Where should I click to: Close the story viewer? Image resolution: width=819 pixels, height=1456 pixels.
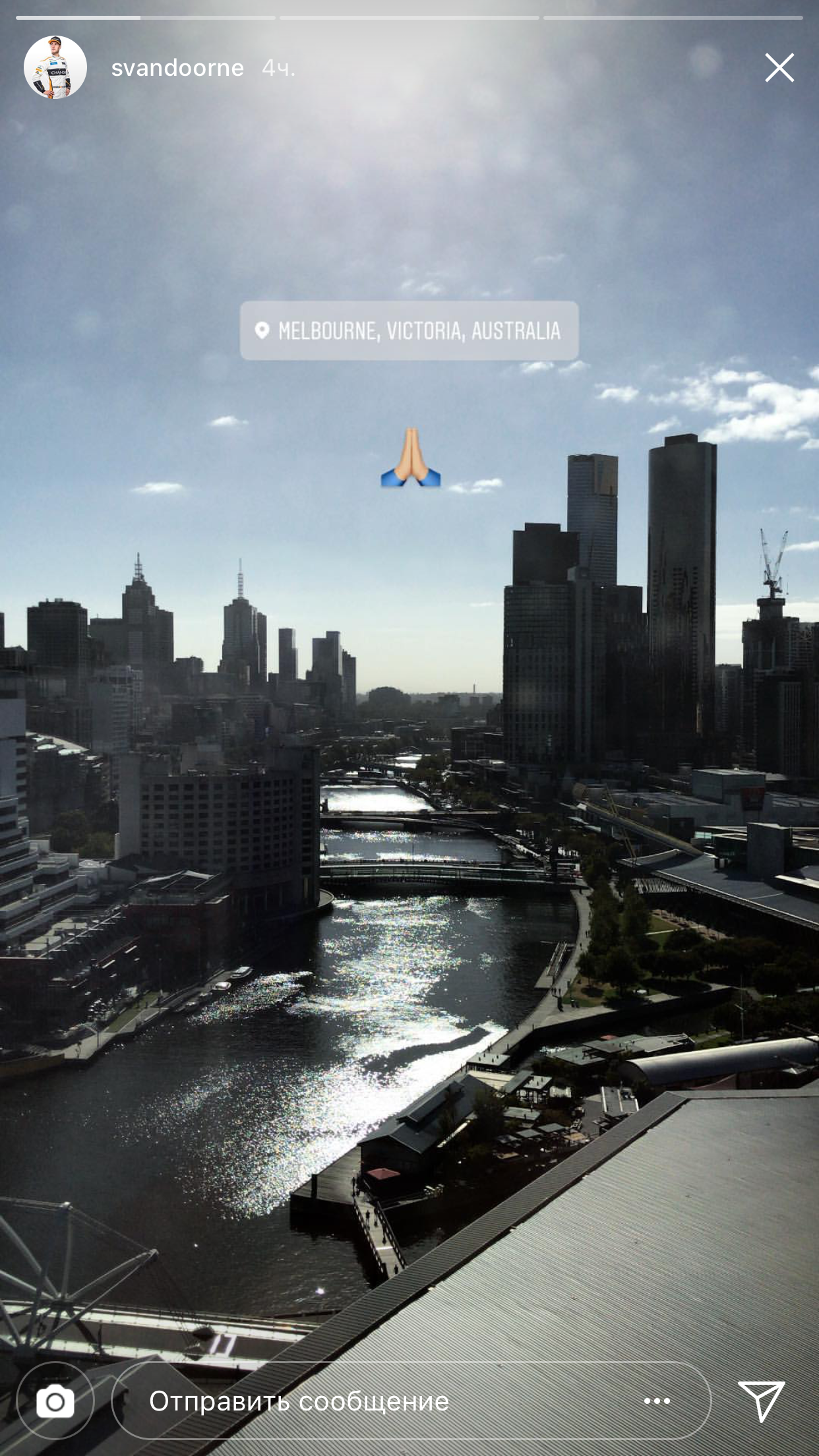[779, 68]
